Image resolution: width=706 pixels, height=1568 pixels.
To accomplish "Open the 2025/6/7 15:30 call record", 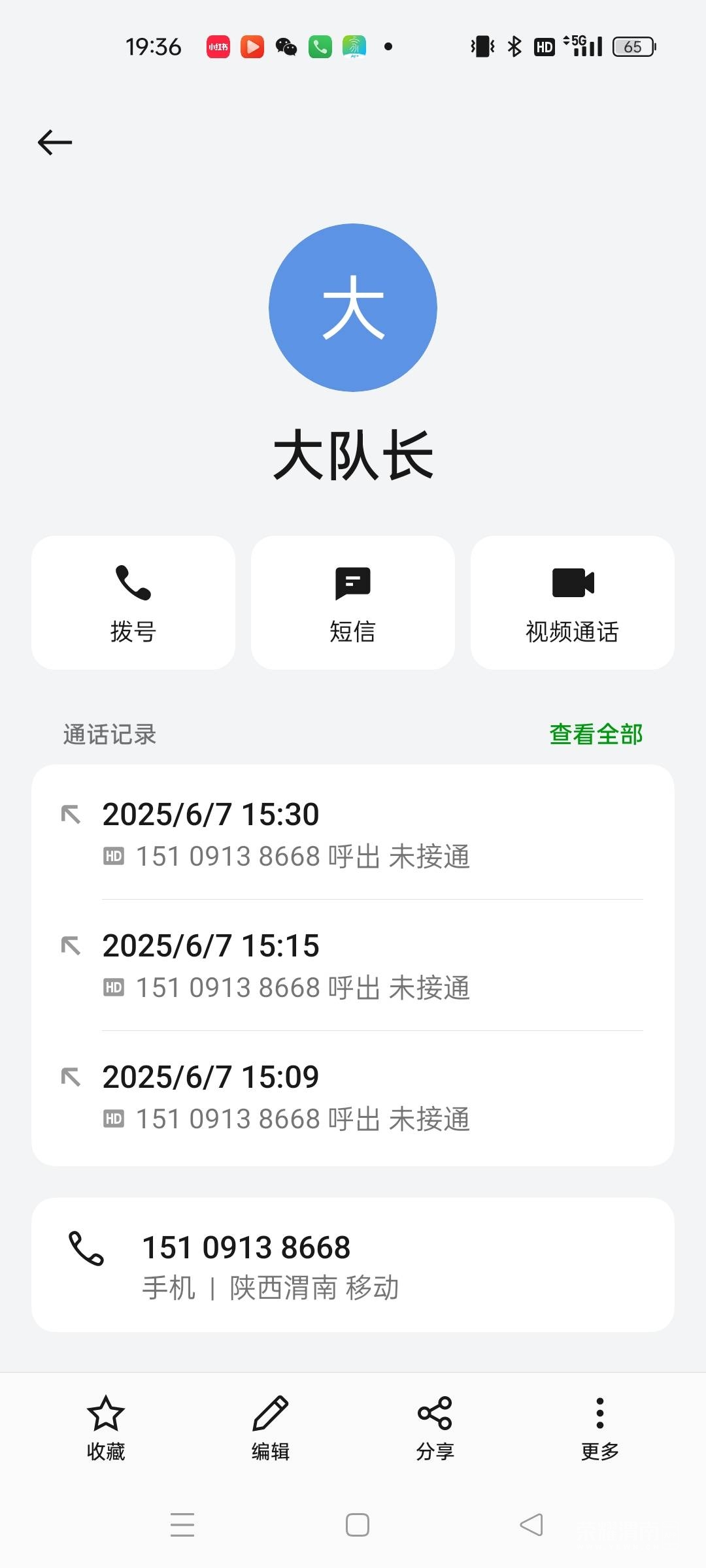I will tap(353, 834).
